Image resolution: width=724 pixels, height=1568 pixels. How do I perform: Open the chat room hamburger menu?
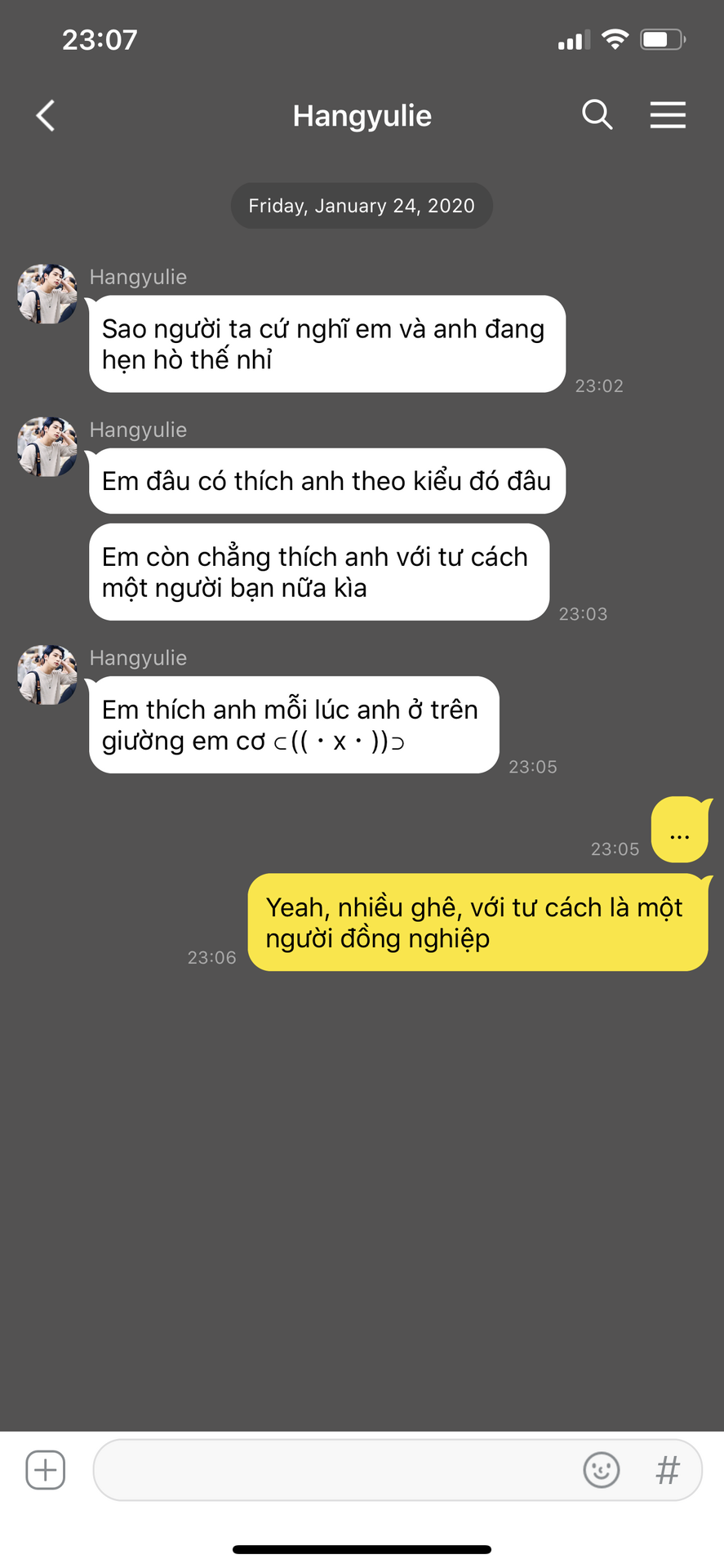click(668, 115)
